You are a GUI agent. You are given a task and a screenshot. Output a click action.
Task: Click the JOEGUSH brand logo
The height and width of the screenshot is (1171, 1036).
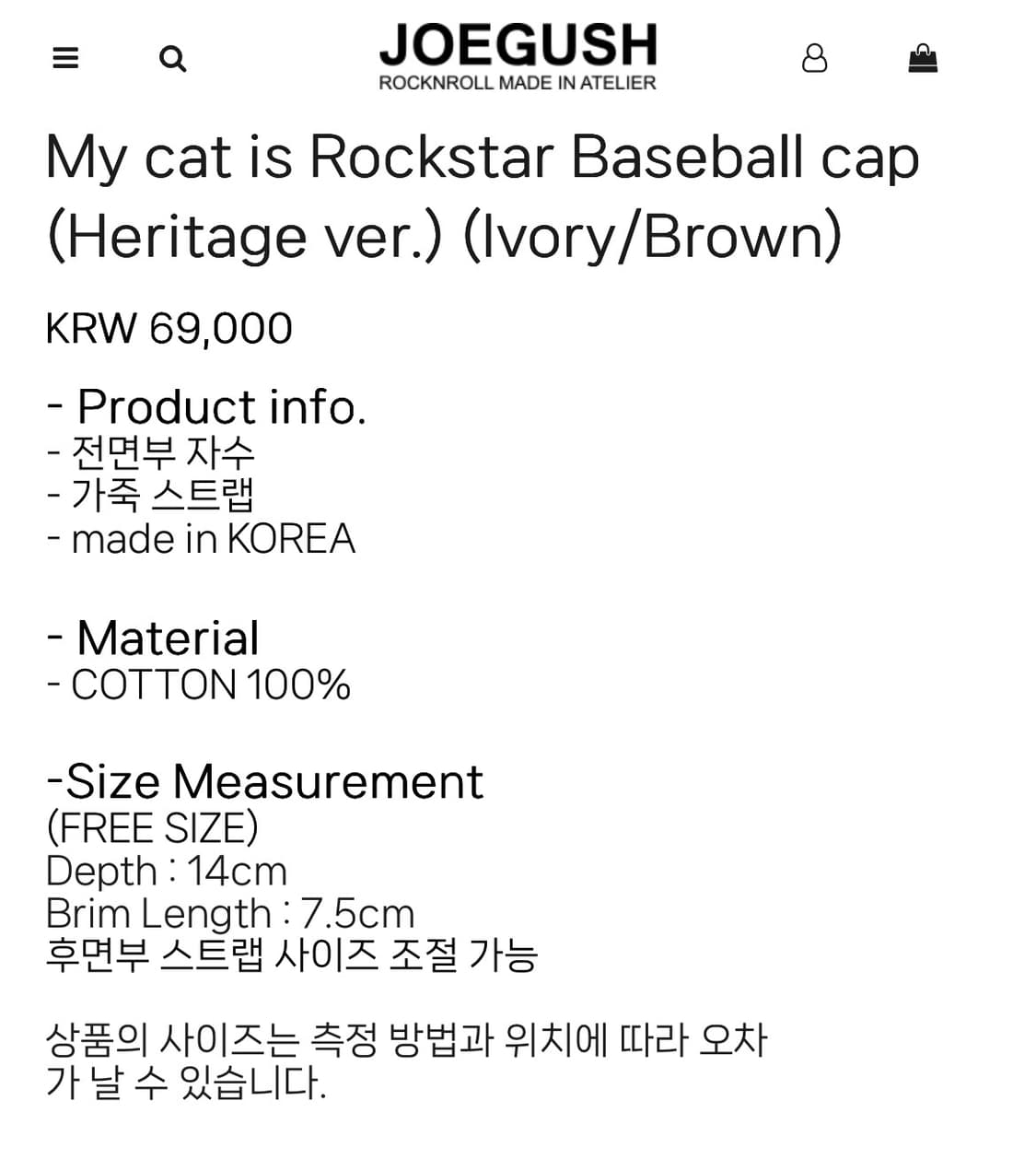(x=518, y=46)
